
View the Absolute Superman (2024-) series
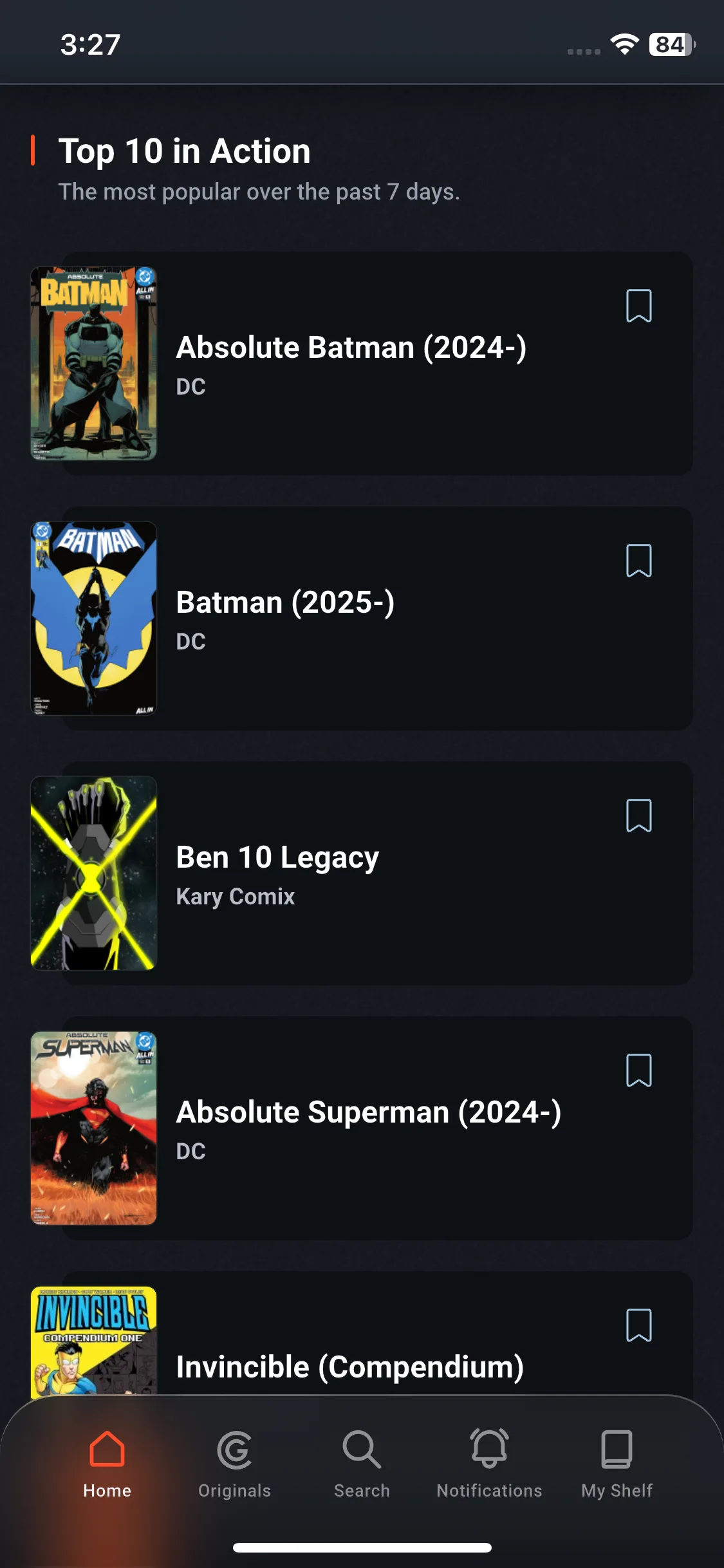click(362, 1128)
